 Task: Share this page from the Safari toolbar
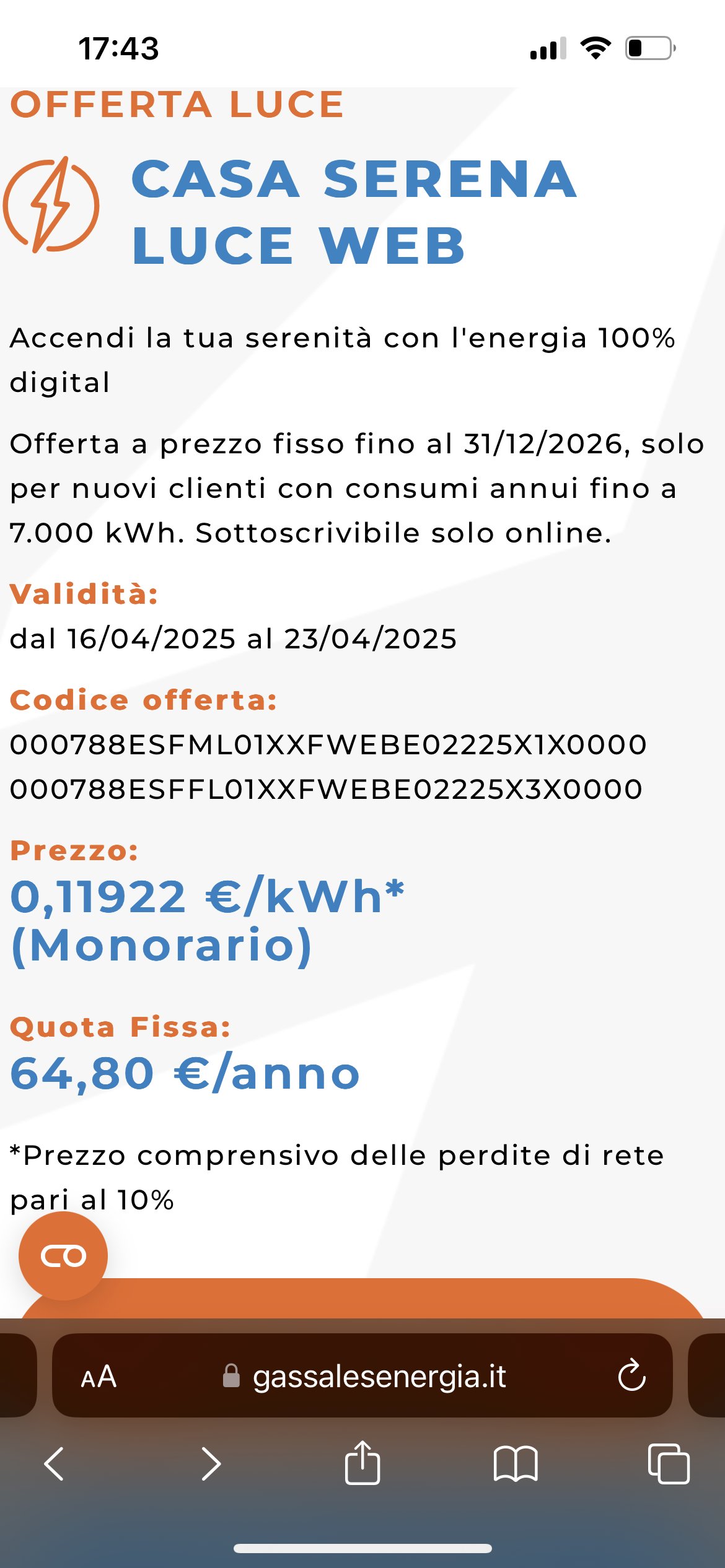[x=362, y=1462]
